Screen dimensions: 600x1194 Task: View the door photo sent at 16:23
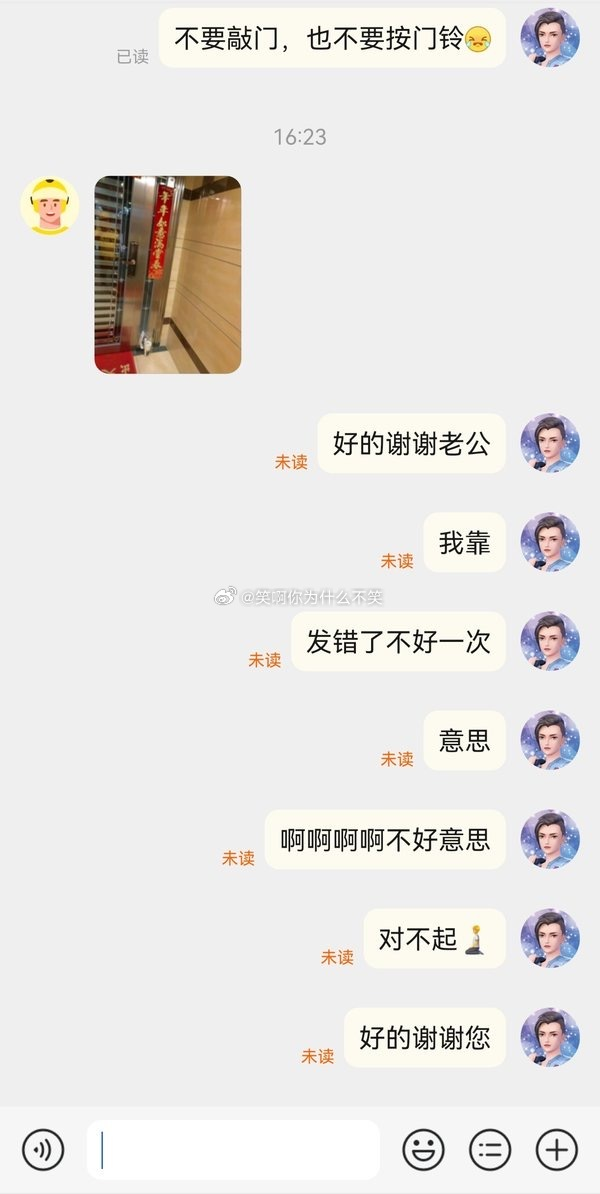coord(168,275)
